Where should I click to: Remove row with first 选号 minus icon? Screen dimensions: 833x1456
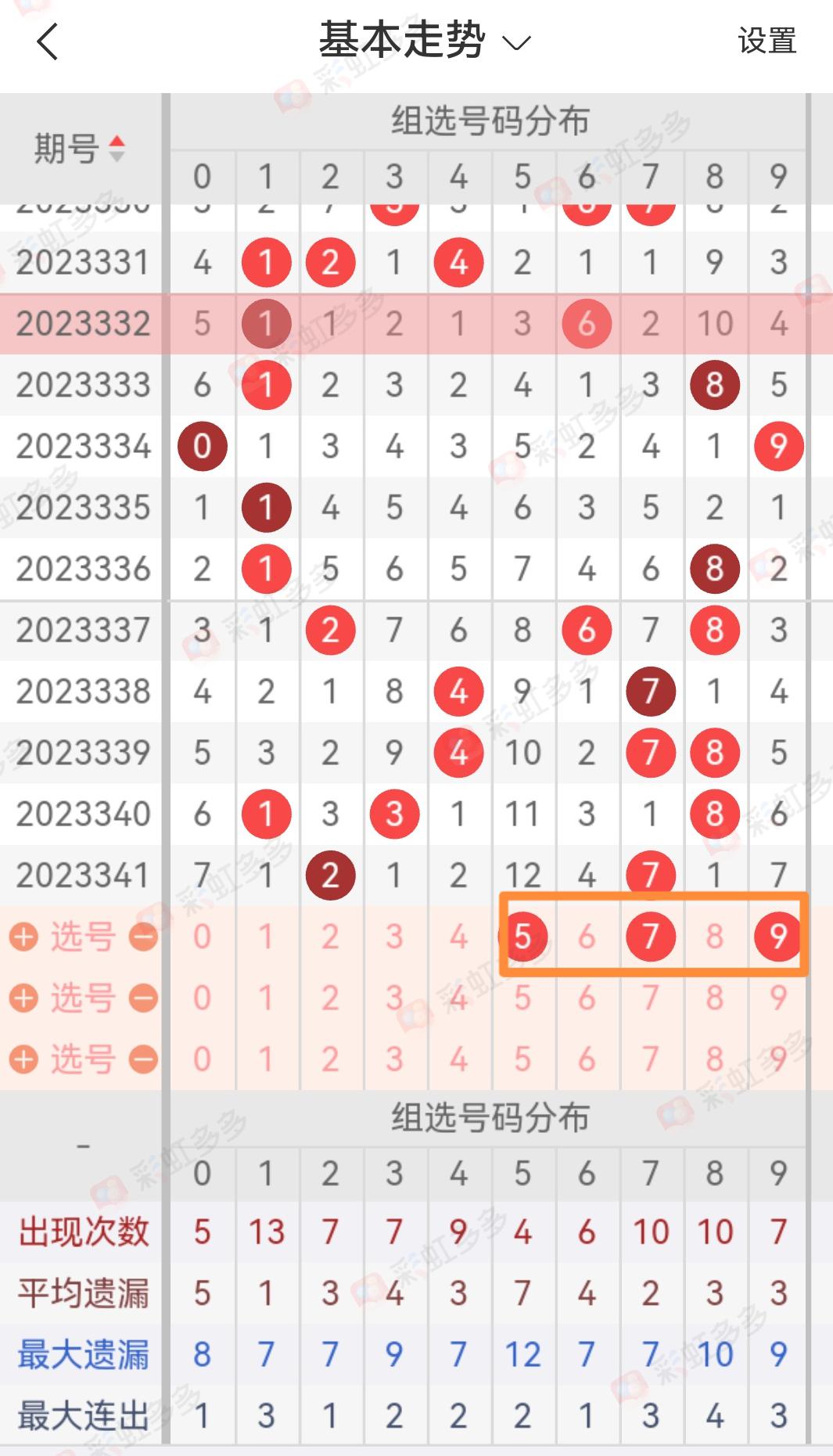143,937
